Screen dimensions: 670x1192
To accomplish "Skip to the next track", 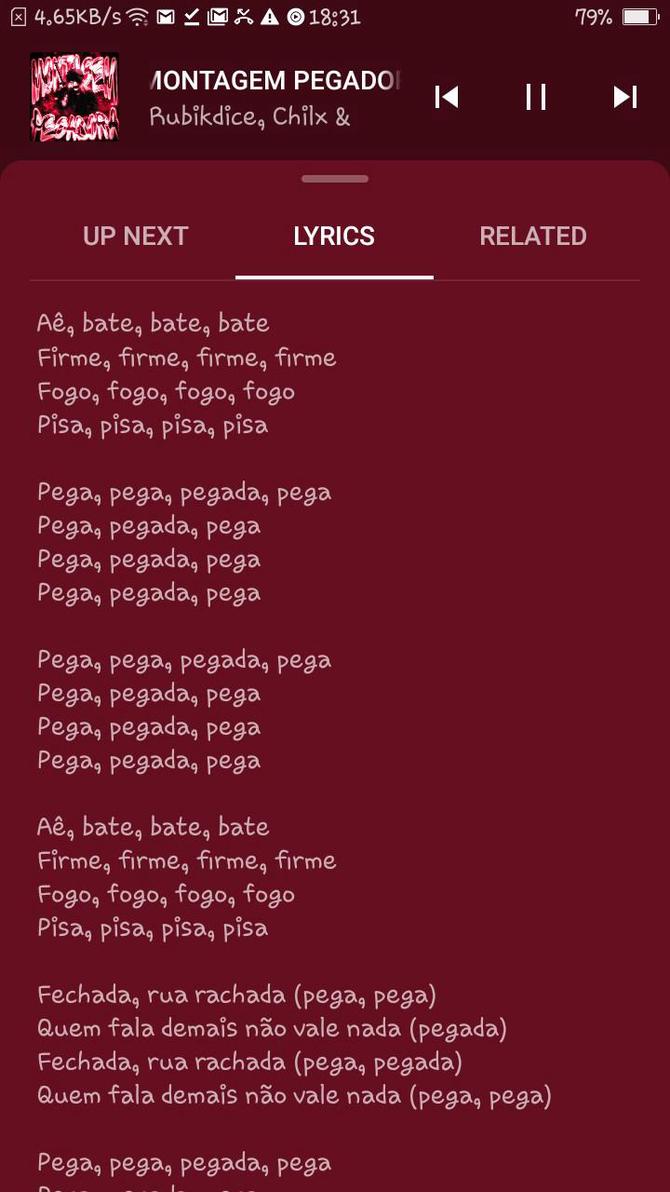I will coord(625,97).
